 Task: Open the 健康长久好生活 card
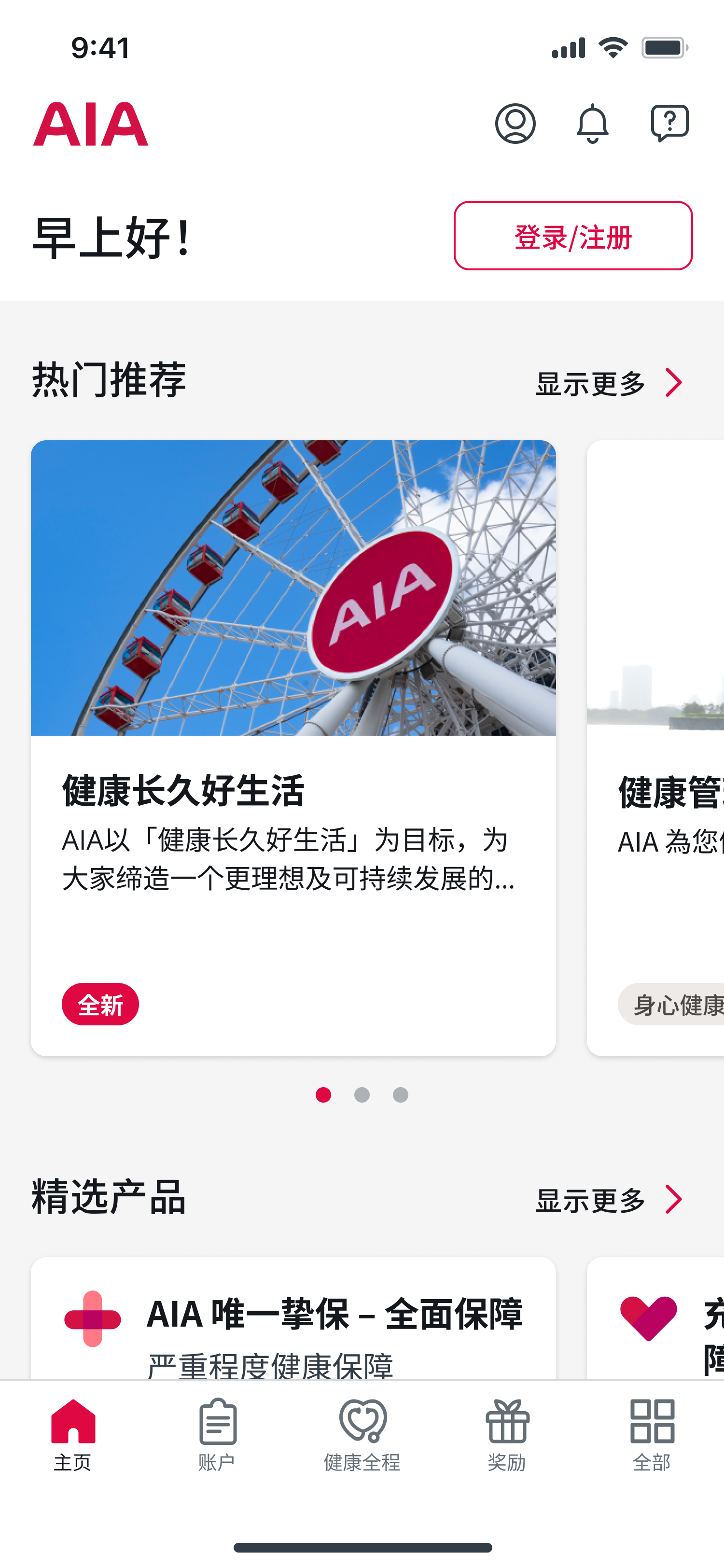pos(293,747)
